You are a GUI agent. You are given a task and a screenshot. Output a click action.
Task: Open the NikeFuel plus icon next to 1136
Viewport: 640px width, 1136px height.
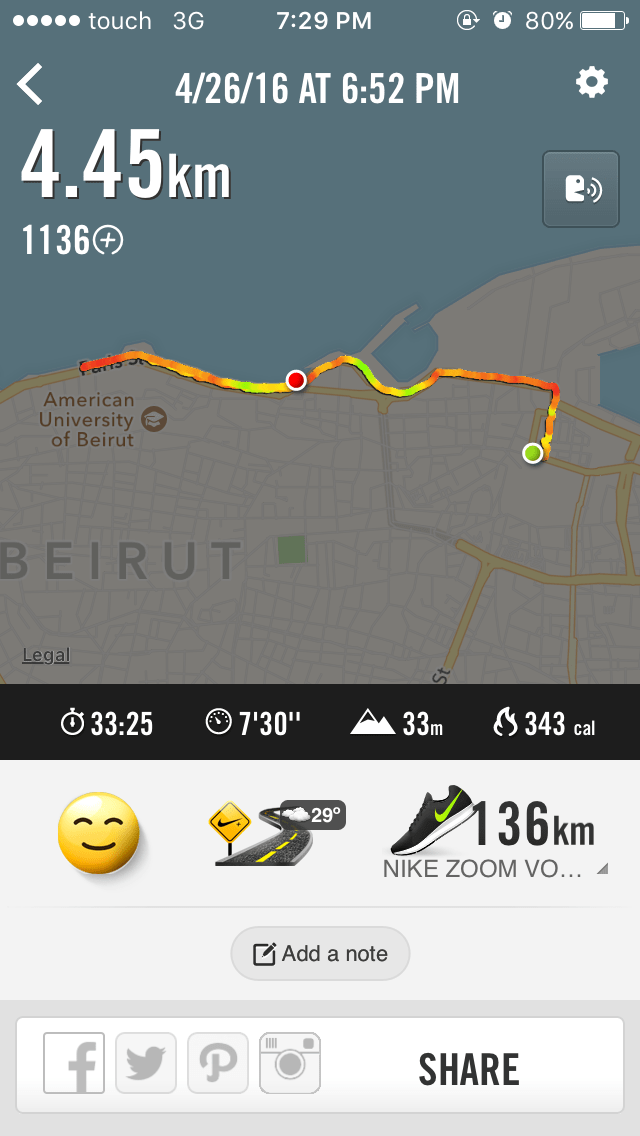point(108,240)
